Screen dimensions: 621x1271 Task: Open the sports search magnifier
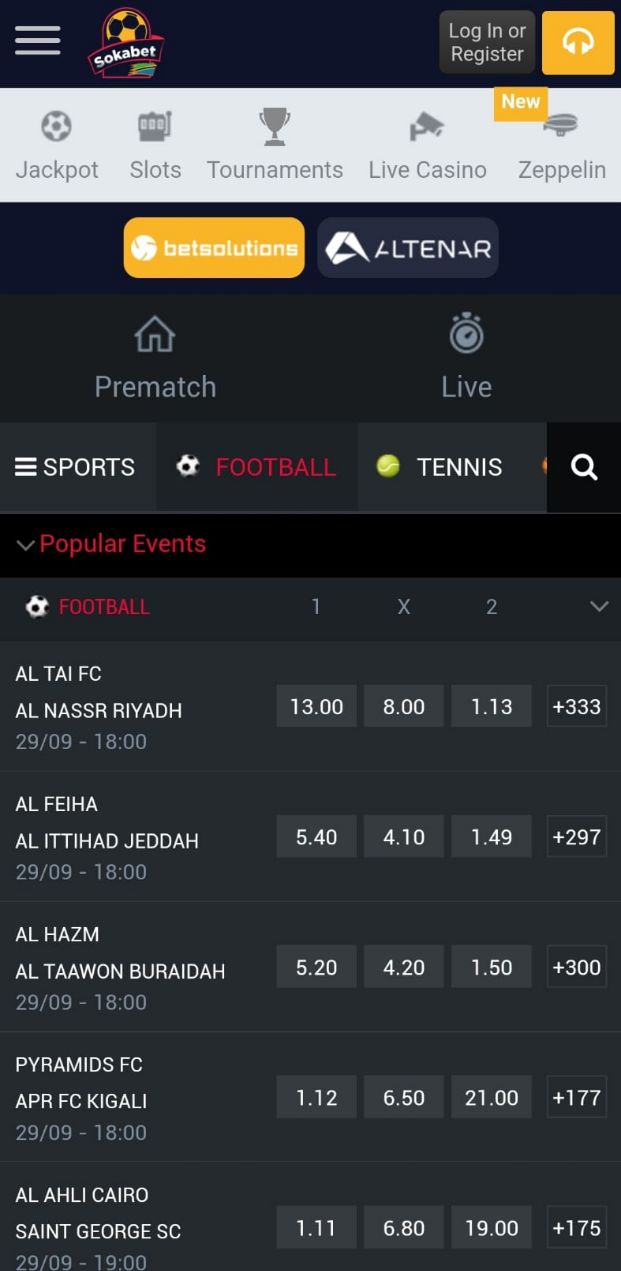coord(584,467)
